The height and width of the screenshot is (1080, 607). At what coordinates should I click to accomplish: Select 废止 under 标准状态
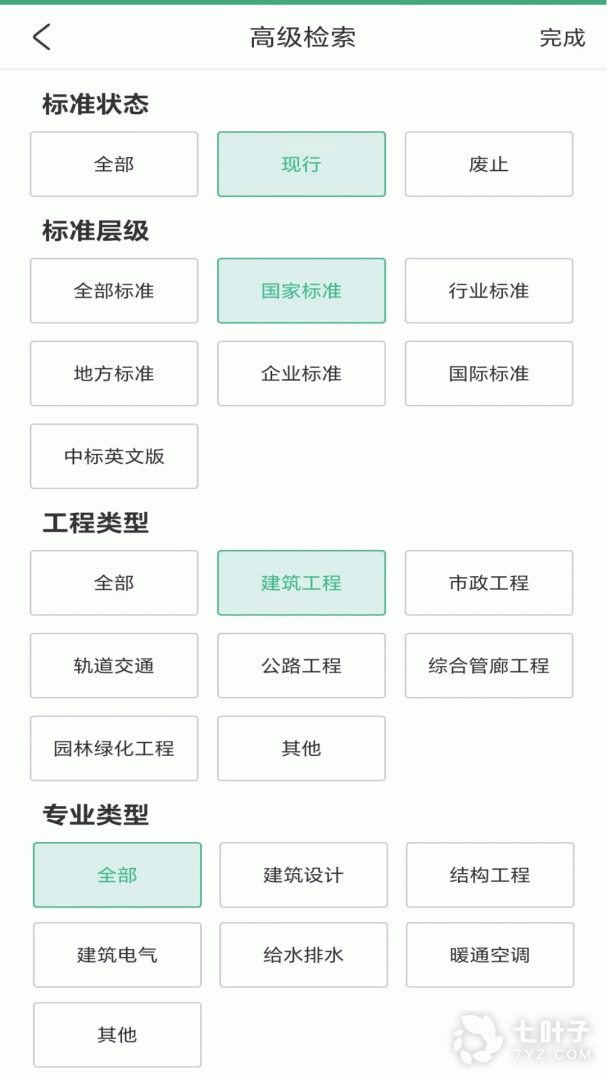(x=488, y=164)
